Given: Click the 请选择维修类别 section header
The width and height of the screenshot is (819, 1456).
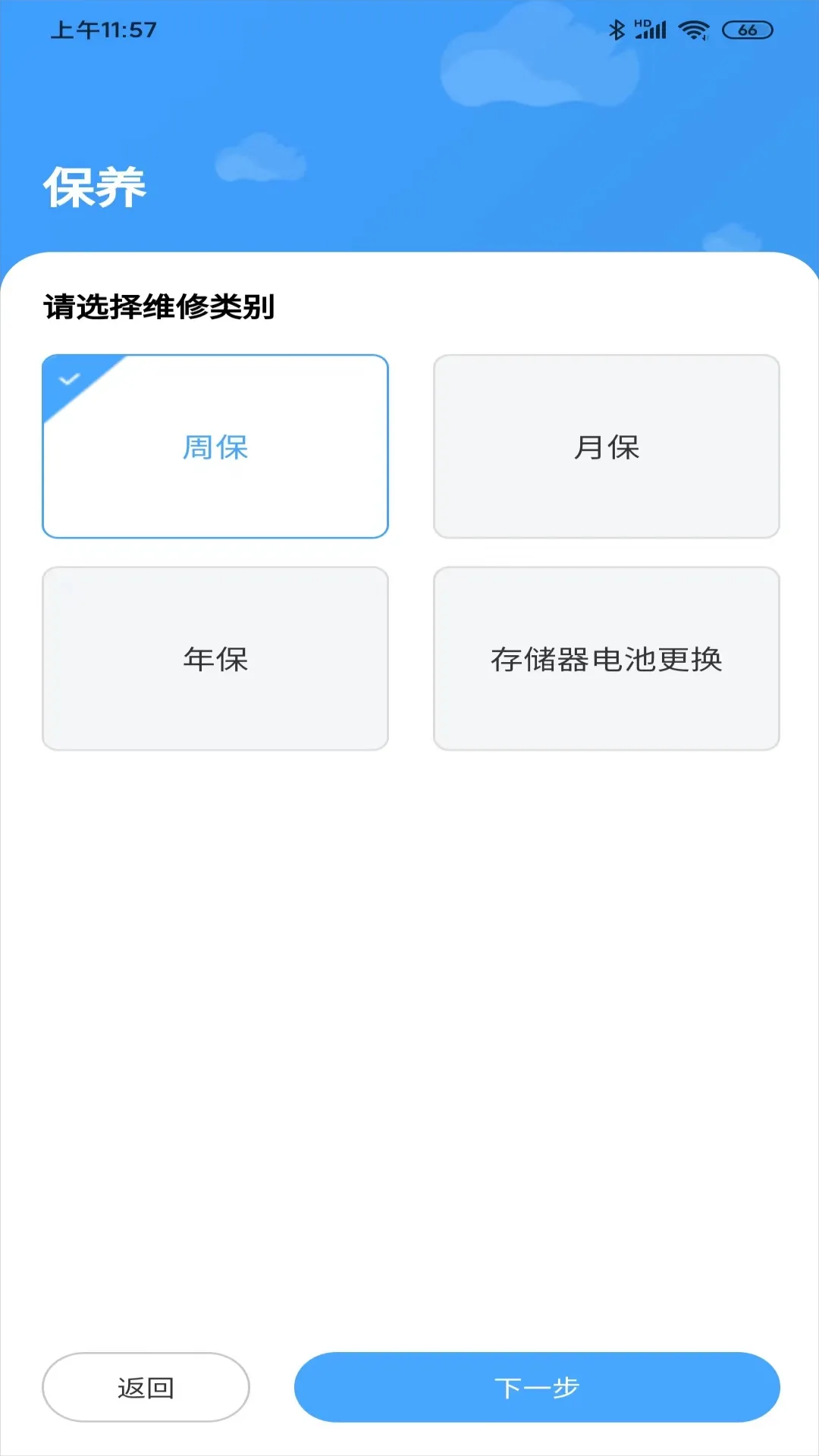Looking at the screenshot, I should 160,304.
